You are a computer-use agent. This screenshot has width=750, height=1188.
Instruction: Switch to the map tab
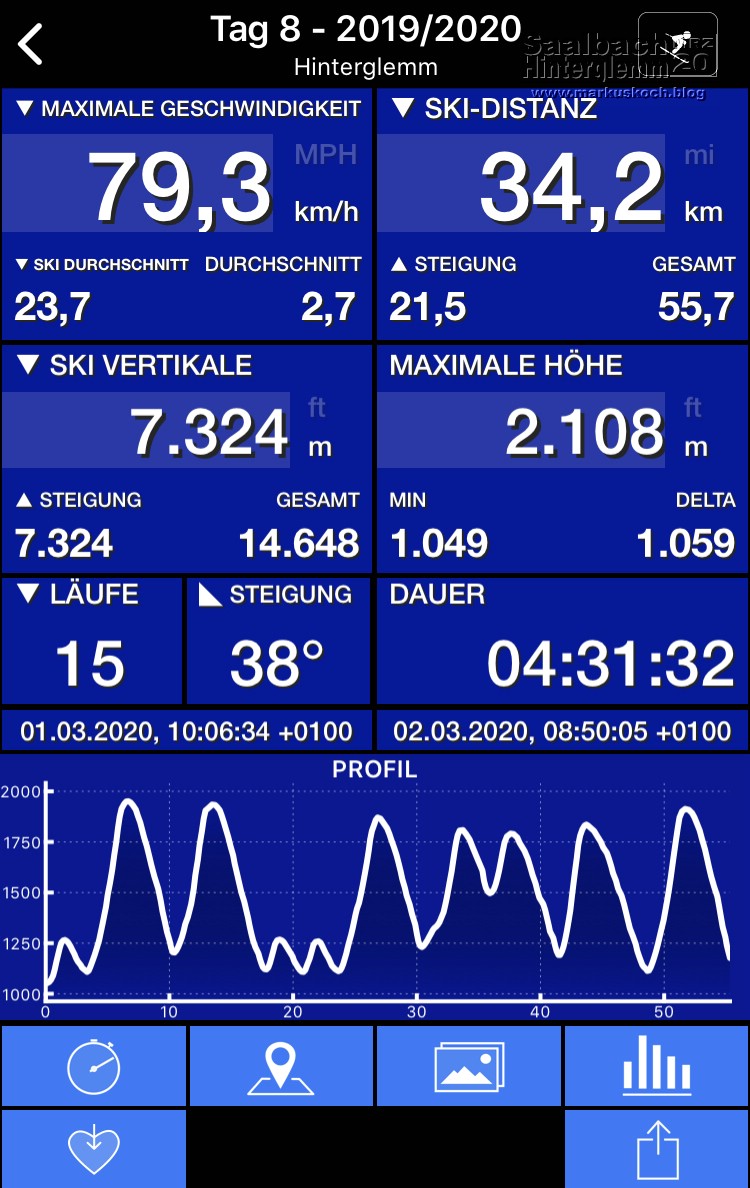(x=281, y=1066)
